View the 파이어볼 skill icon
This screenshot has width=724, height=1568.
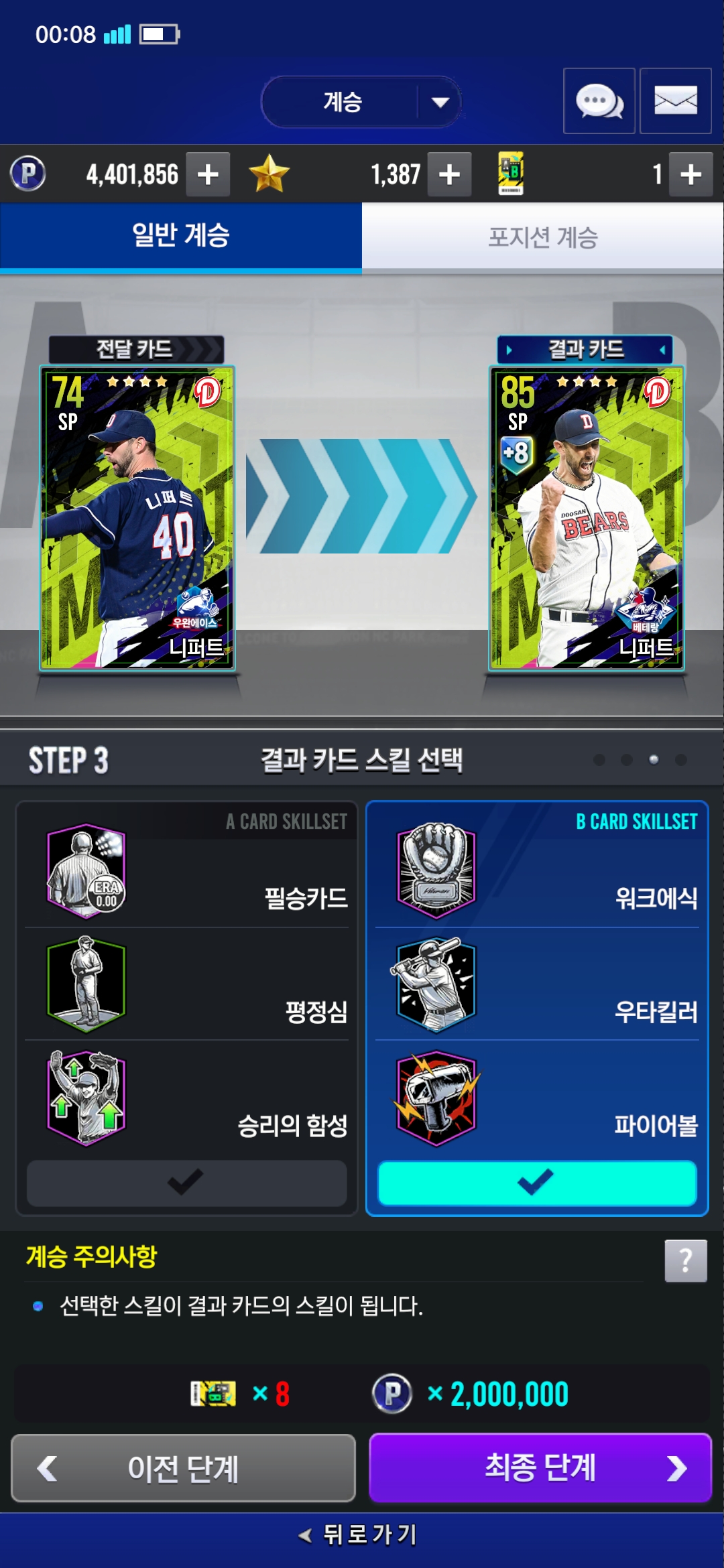click(436, 1098)
